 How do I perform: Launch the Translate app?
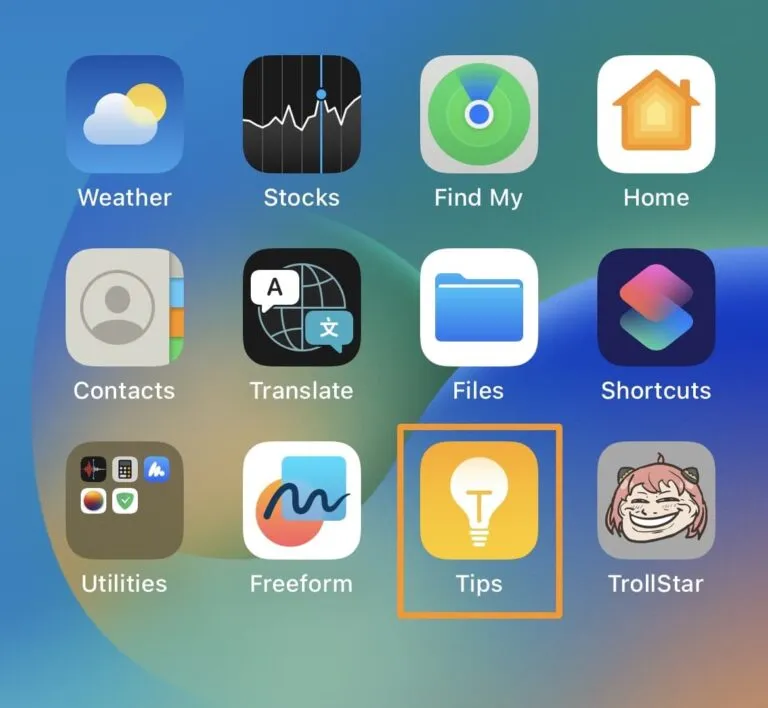302,307
